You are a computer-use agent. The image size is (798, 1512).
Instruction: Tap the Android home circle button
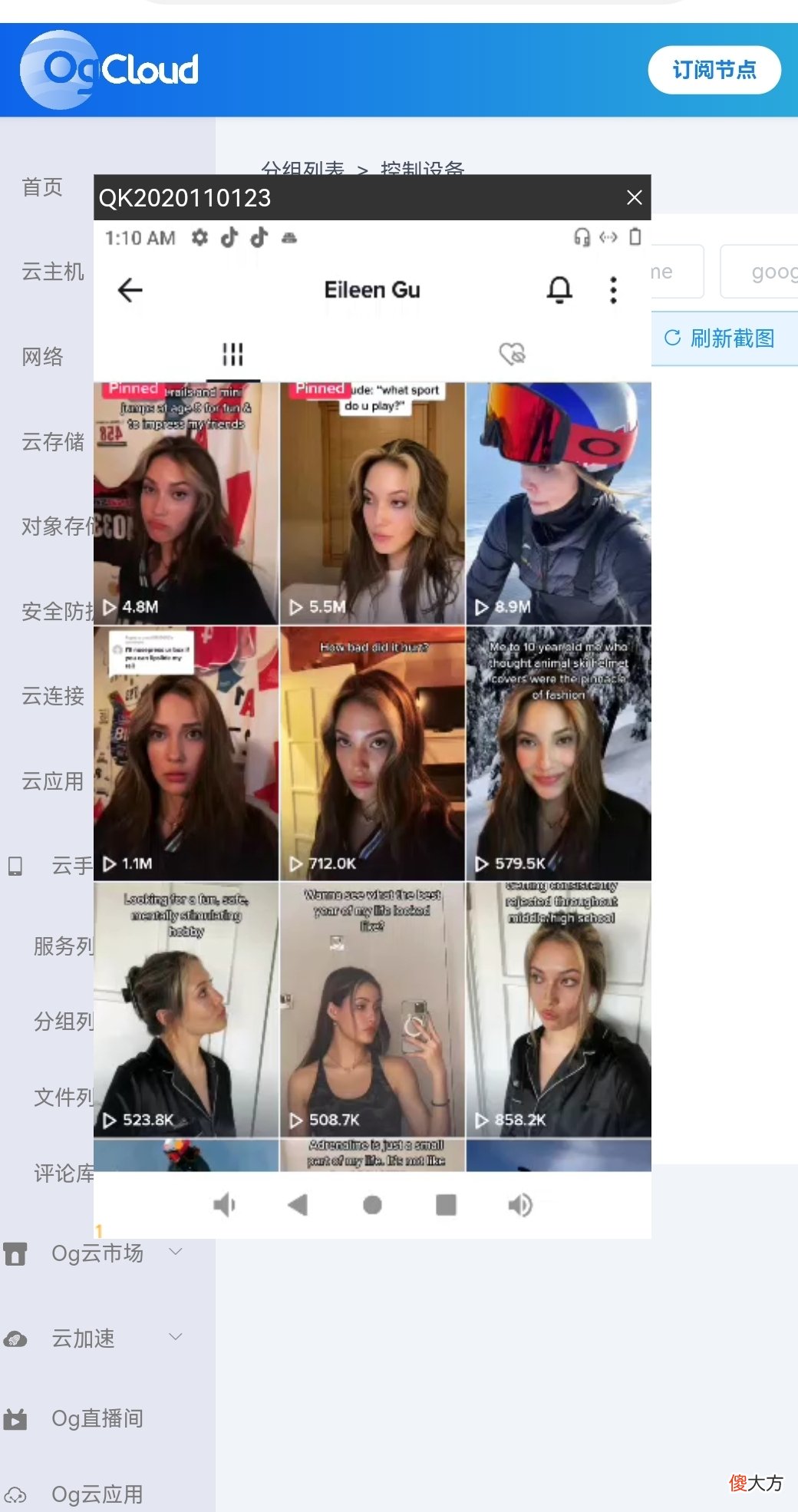tap(372, 1205)
